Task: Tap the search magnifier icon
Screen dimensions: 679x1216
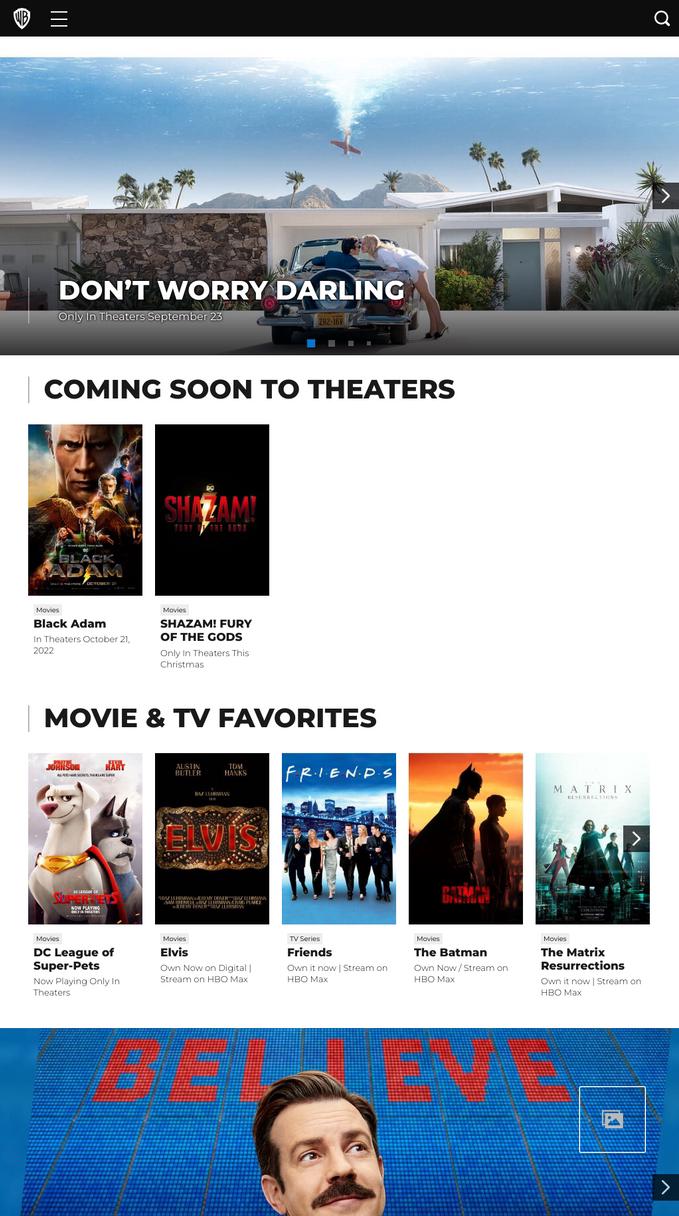Action: tap(661, 19)
